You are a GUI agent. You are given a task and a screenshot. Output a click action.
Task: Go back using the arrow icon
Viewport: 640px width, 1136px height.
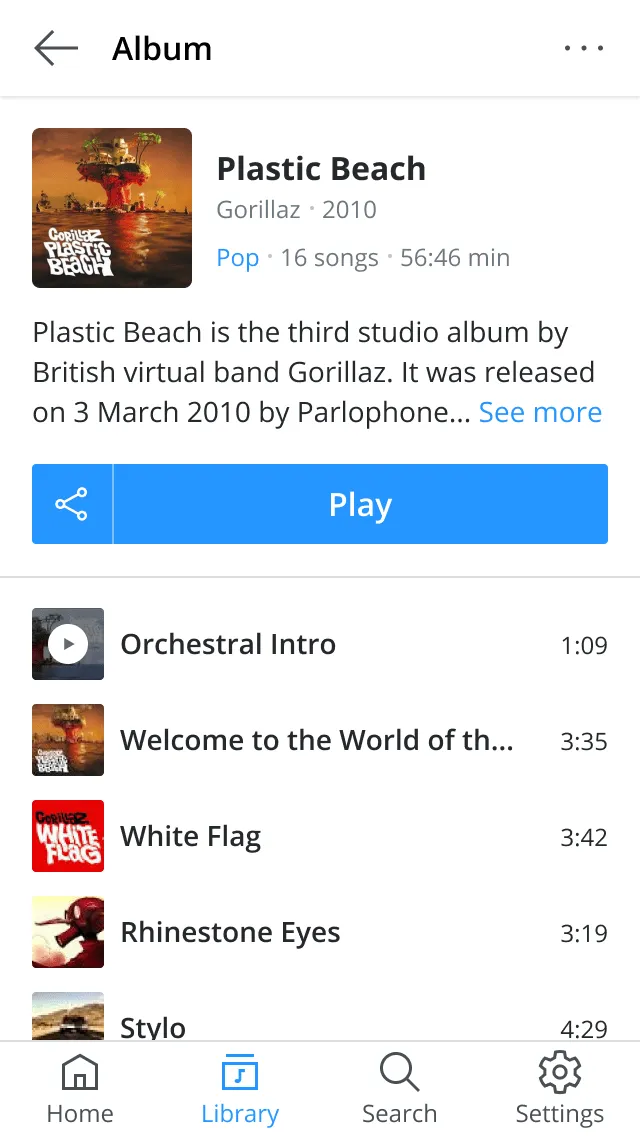click(55, 48)
